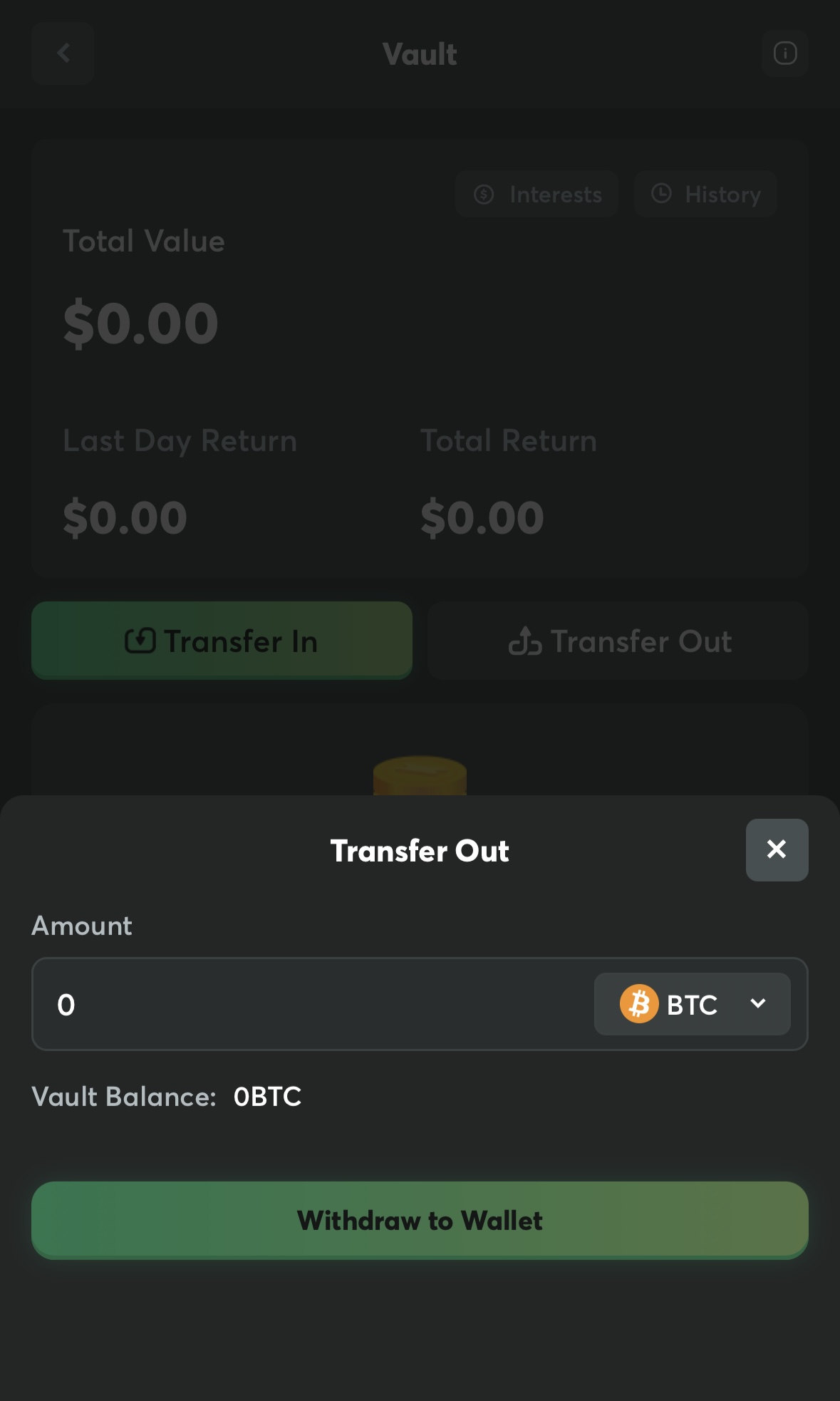Select the Transfer In download-style icon
The width and height of the screenshot is (840, 1401).
[142, 640]
